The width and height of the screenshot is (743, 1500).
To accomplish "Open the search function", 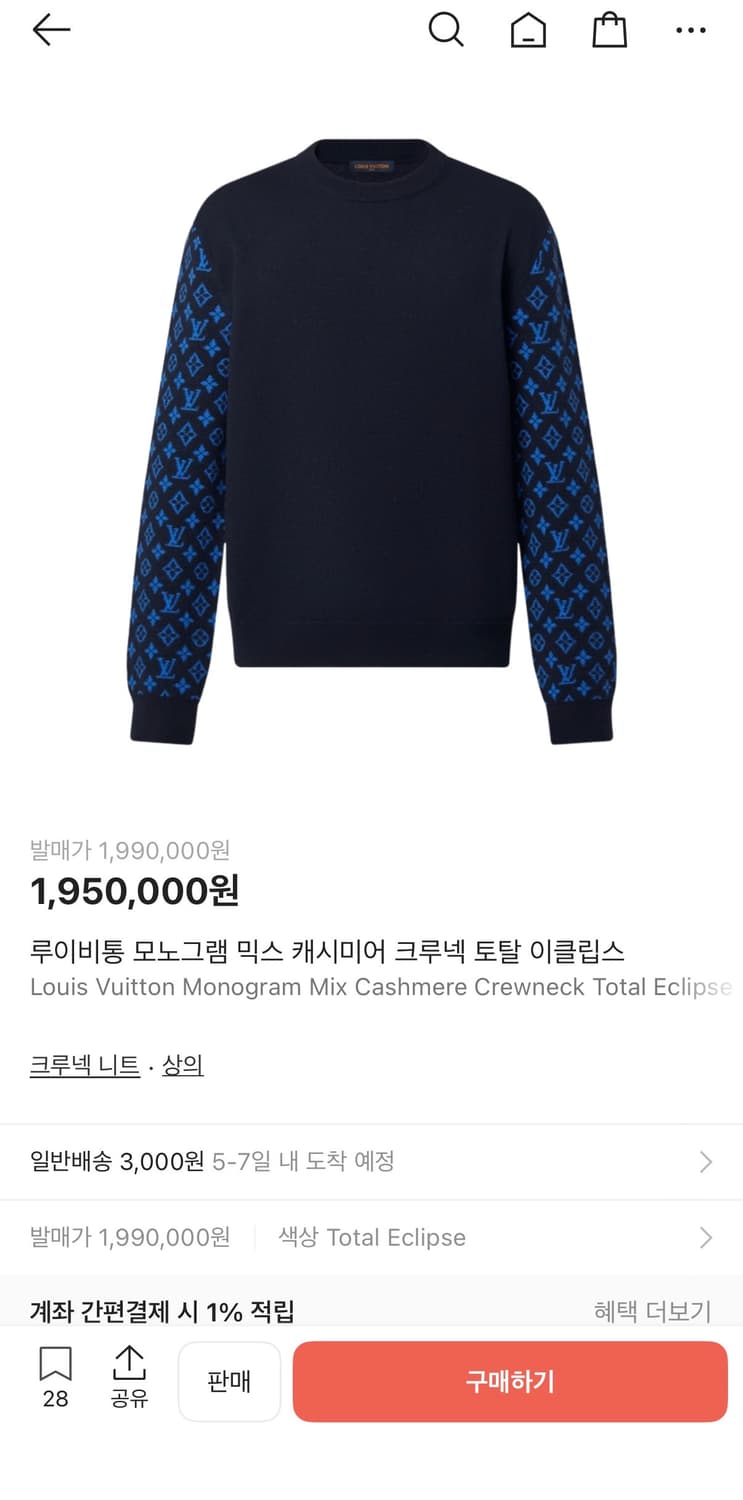I will (x=446, y=30).
